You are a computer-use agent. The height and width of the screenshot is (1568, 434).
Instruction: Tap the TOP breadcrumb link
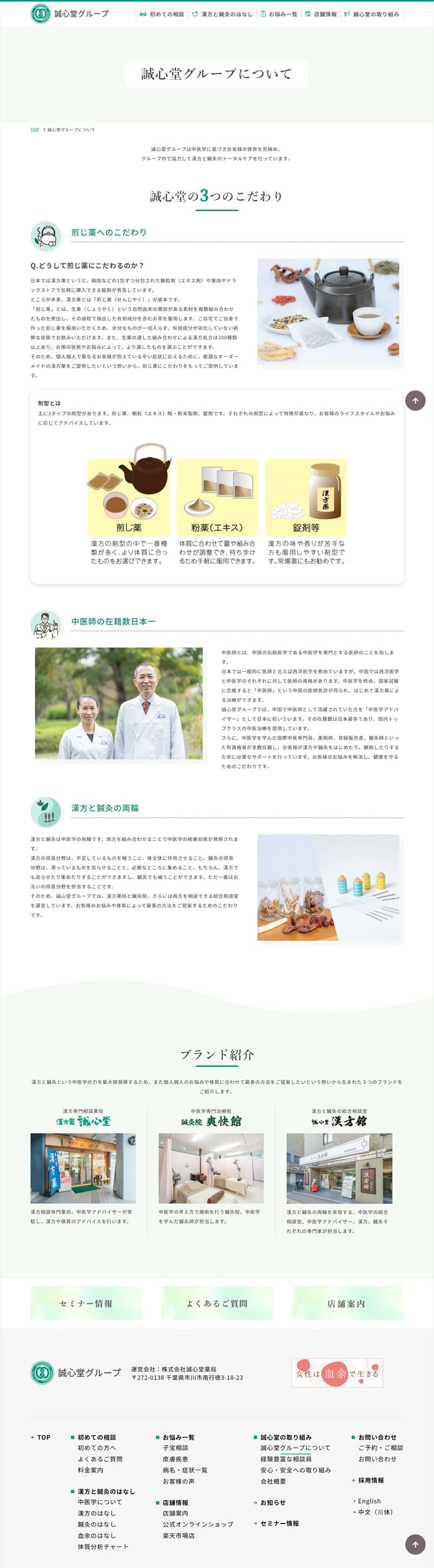point(35,130)
